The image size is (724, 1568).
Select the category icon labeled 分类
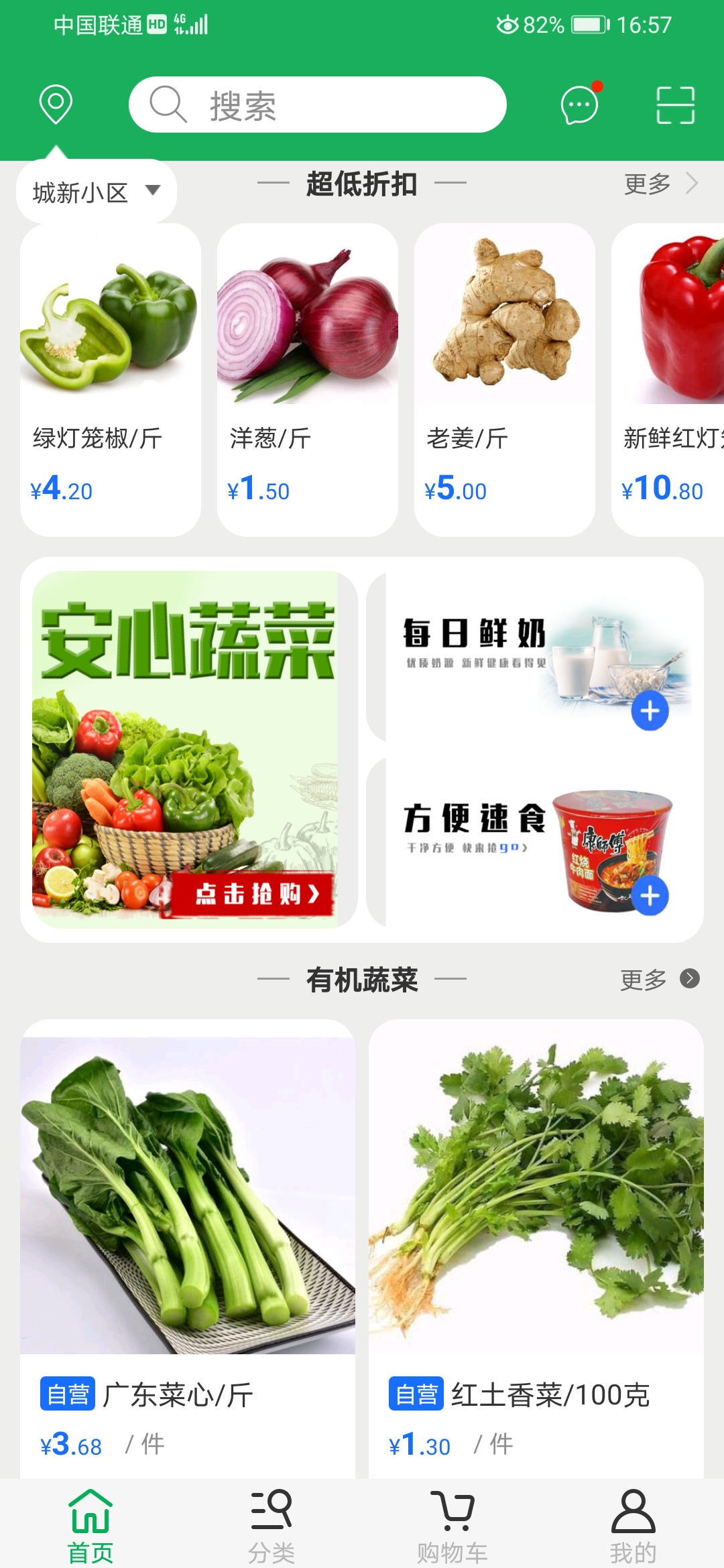pos(271,1520)
